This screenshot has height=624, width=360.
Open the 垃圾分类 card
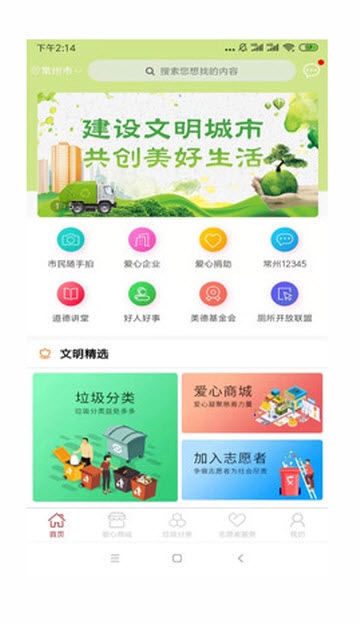[x=105, y=437]
